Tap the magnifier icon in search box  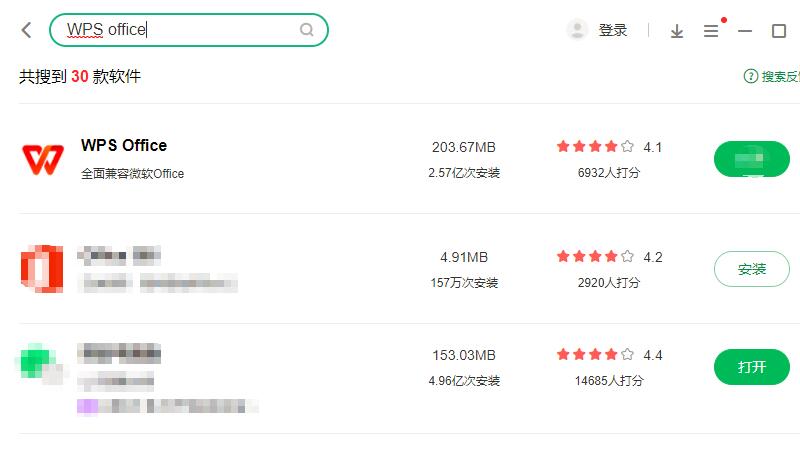coord(307,30)
